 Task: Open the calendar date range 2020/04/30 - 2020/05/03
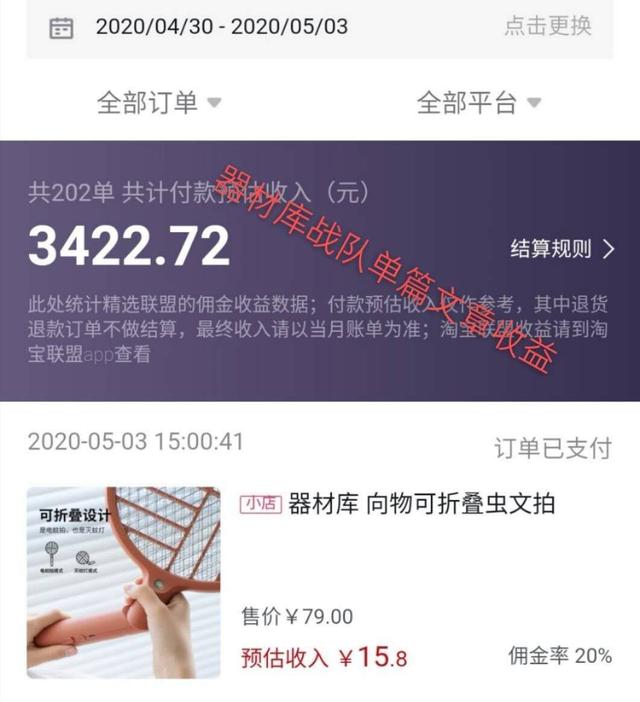(x=221, y=27)
